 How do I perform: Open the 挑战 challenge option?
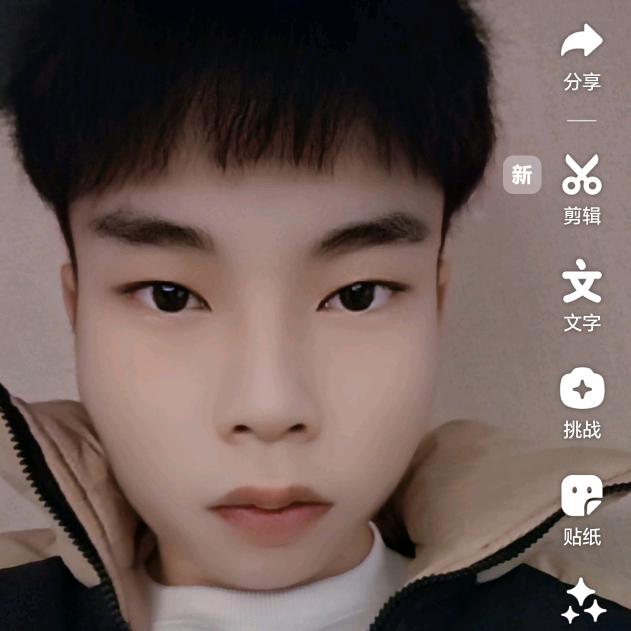pyautogui.click(x=581, y=390)
